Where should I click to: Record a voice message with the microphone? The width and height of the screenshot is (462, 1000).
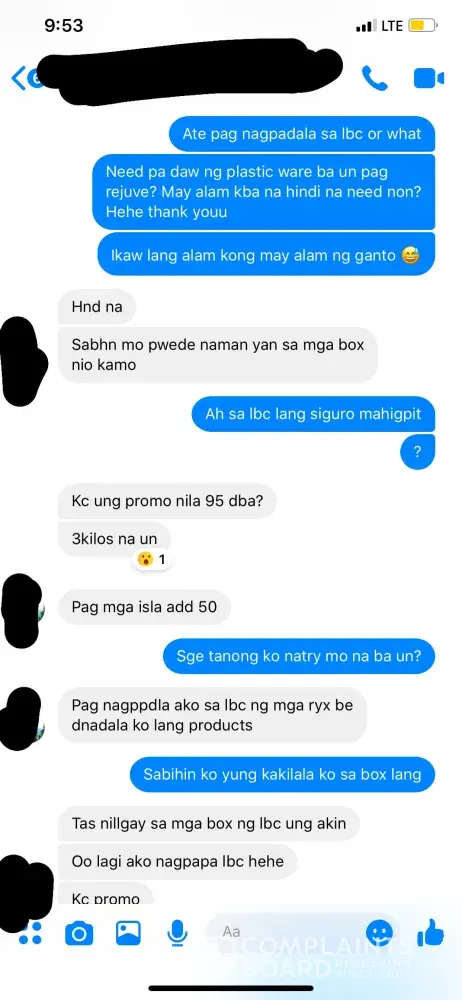(x=177, y=934)
